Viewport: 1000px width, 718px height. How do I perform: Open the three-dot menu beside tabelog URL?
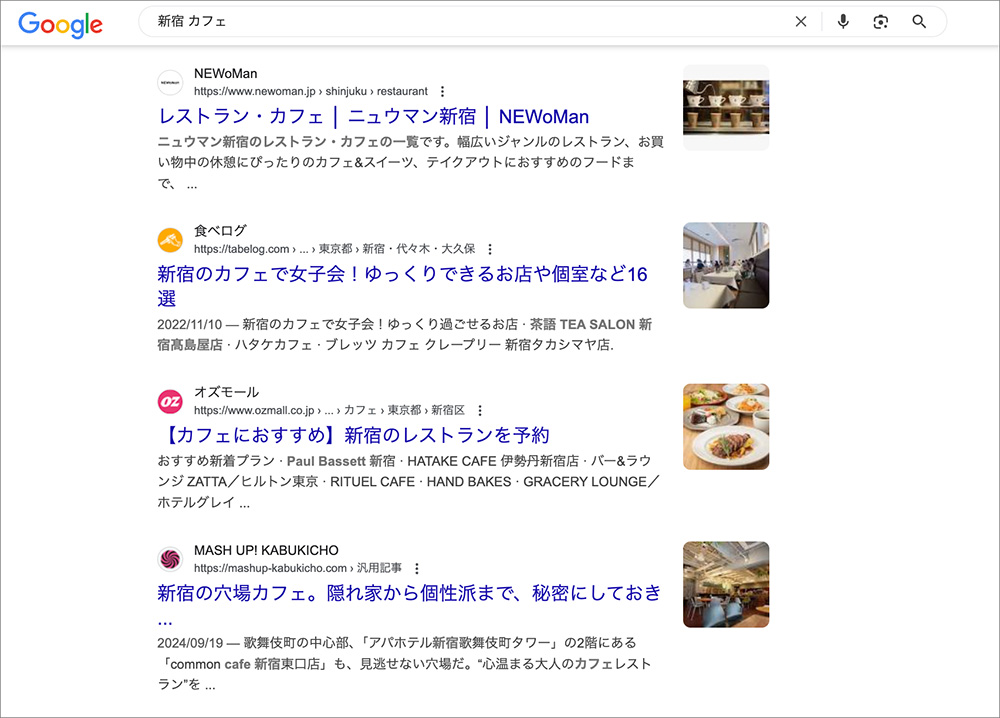point(490,249)
